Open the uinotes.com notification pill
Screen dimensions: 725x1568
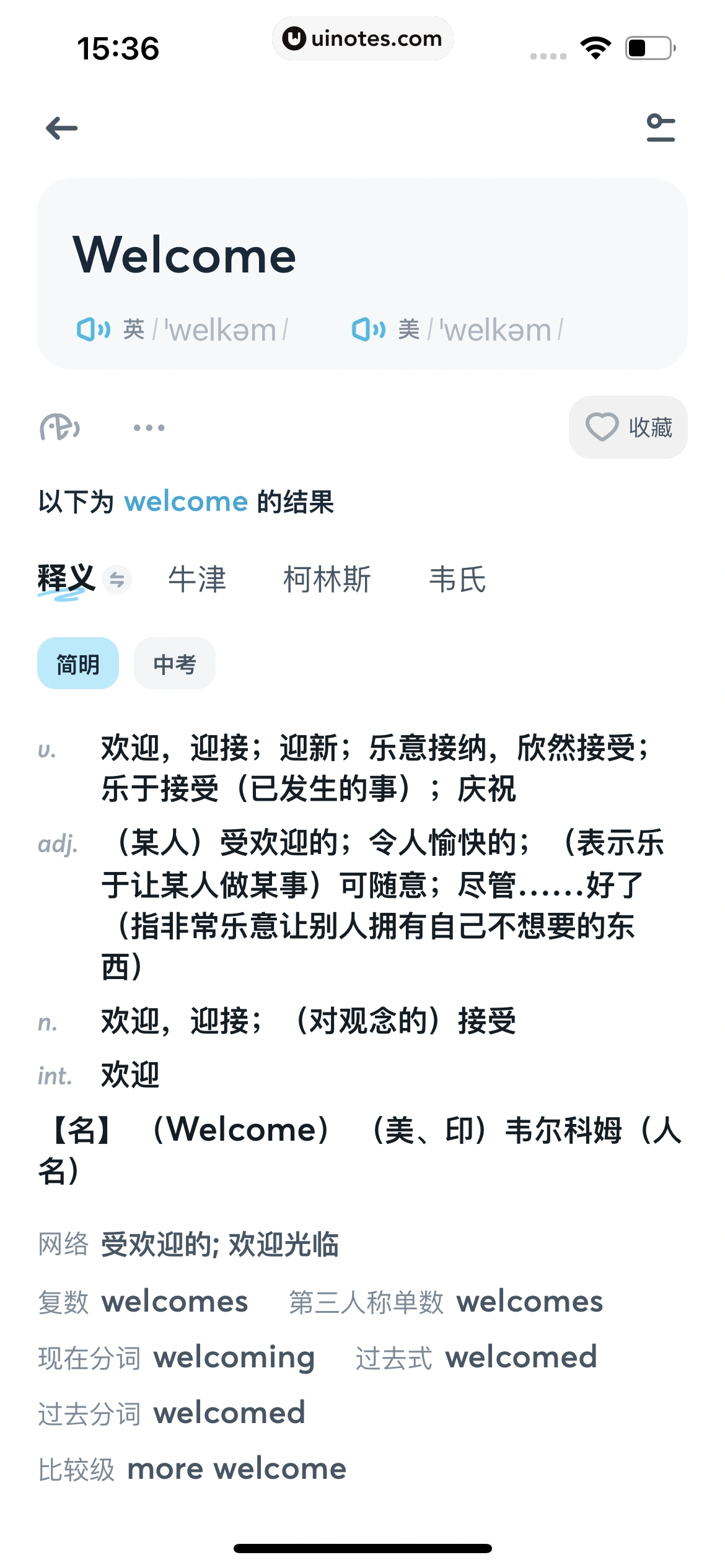(362, 38)
